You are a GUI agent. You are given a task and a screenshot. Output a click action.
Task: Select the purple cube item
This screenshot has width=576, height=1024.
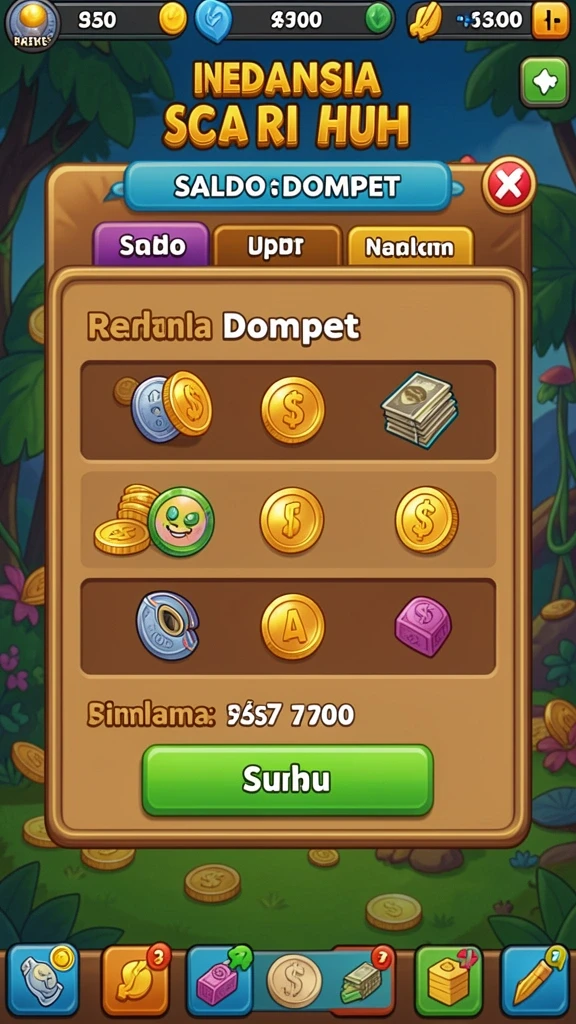[x=423, y=626]
